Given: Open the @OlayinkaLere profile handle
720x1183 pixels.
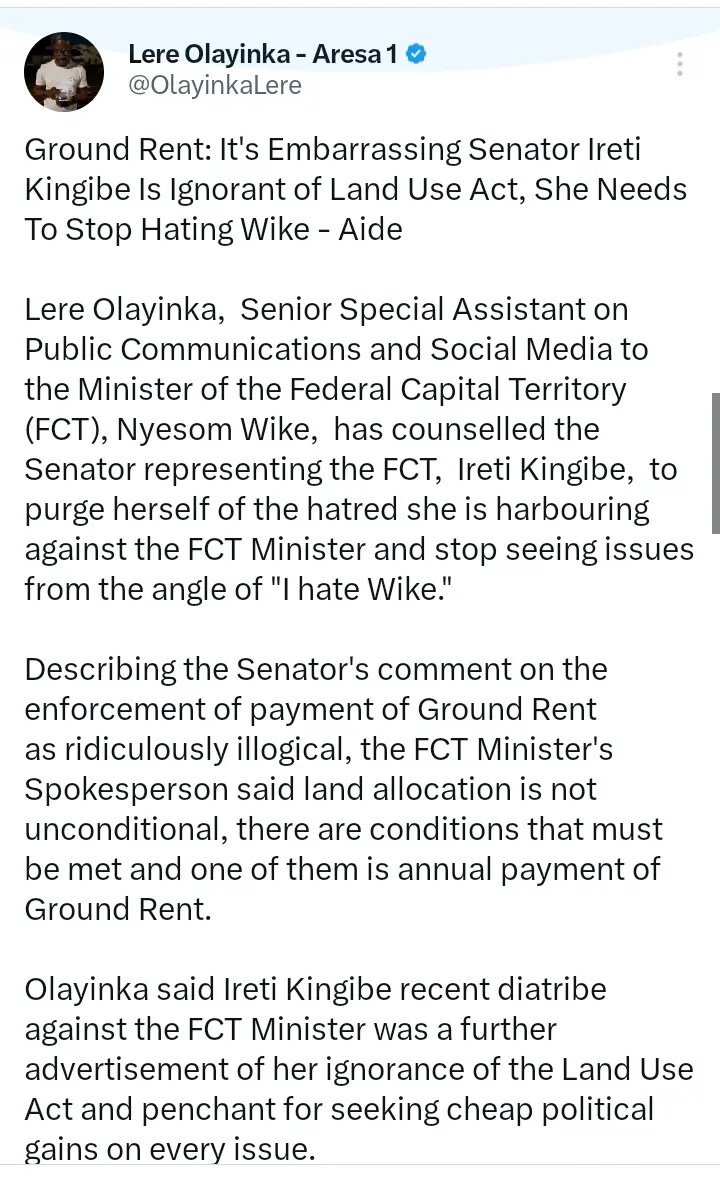Looking at the screenshot, I should (x=214, y=86).
